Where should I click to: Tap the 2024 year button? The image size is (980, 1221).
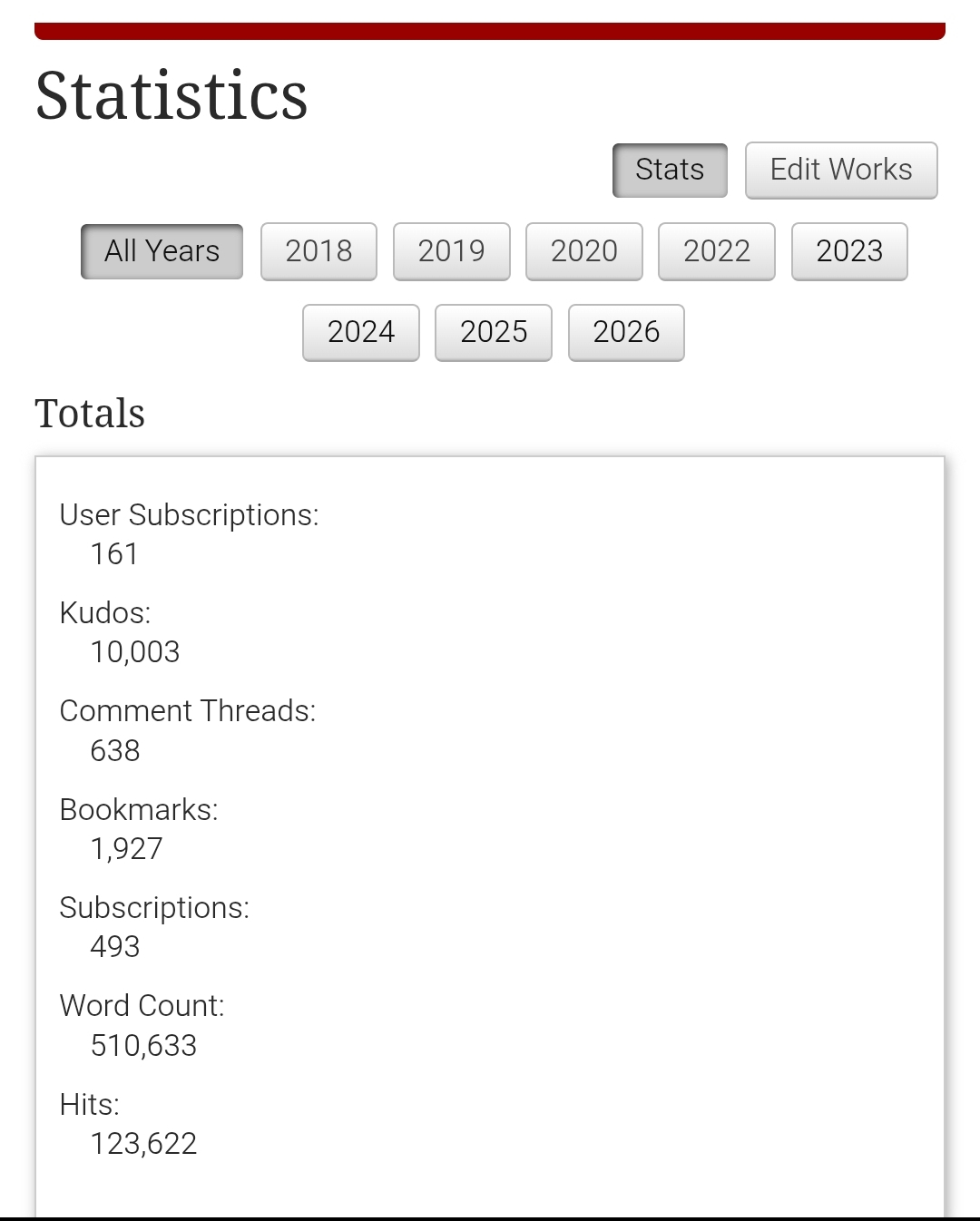tap(361, 332)
